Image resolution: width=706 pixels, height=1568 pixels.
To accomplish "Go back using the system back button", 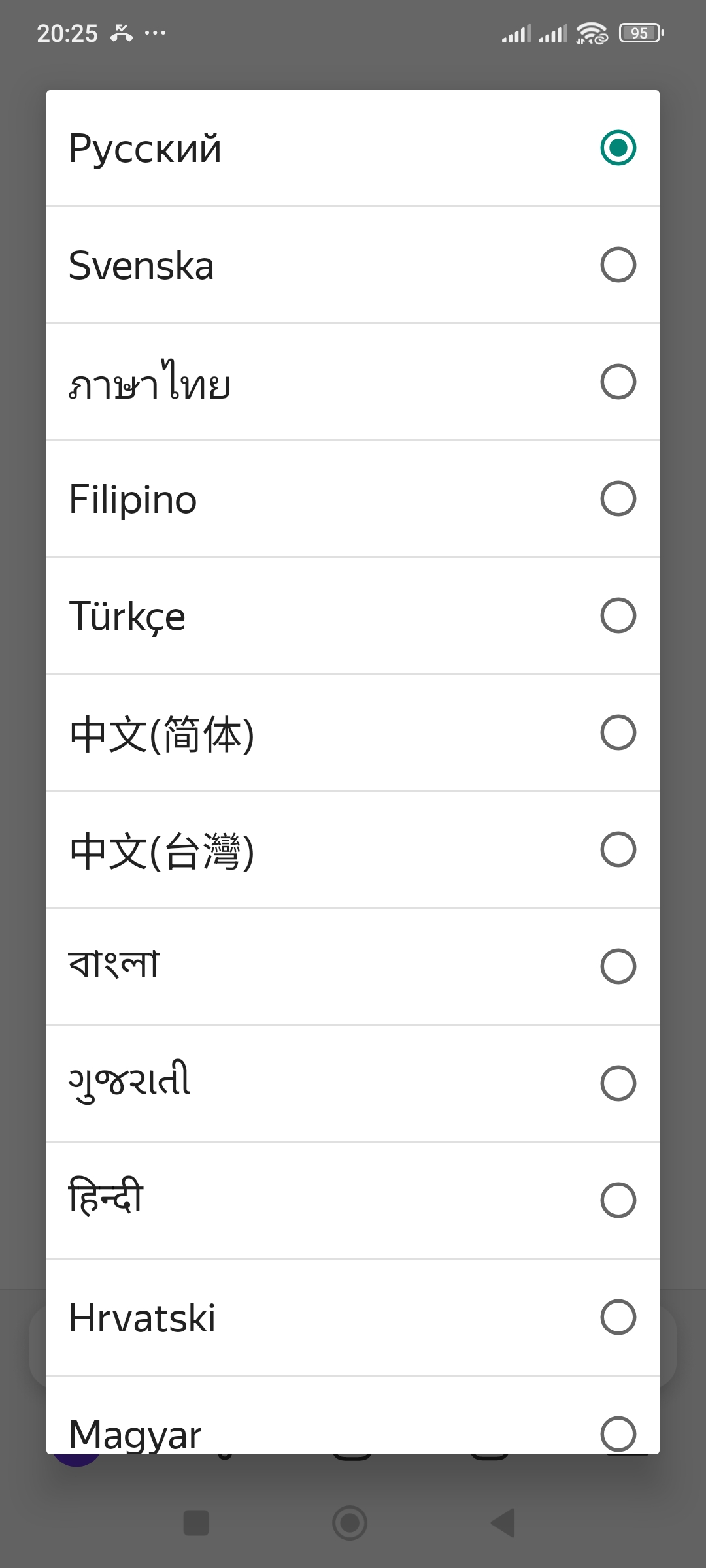I will (503, 1523).
